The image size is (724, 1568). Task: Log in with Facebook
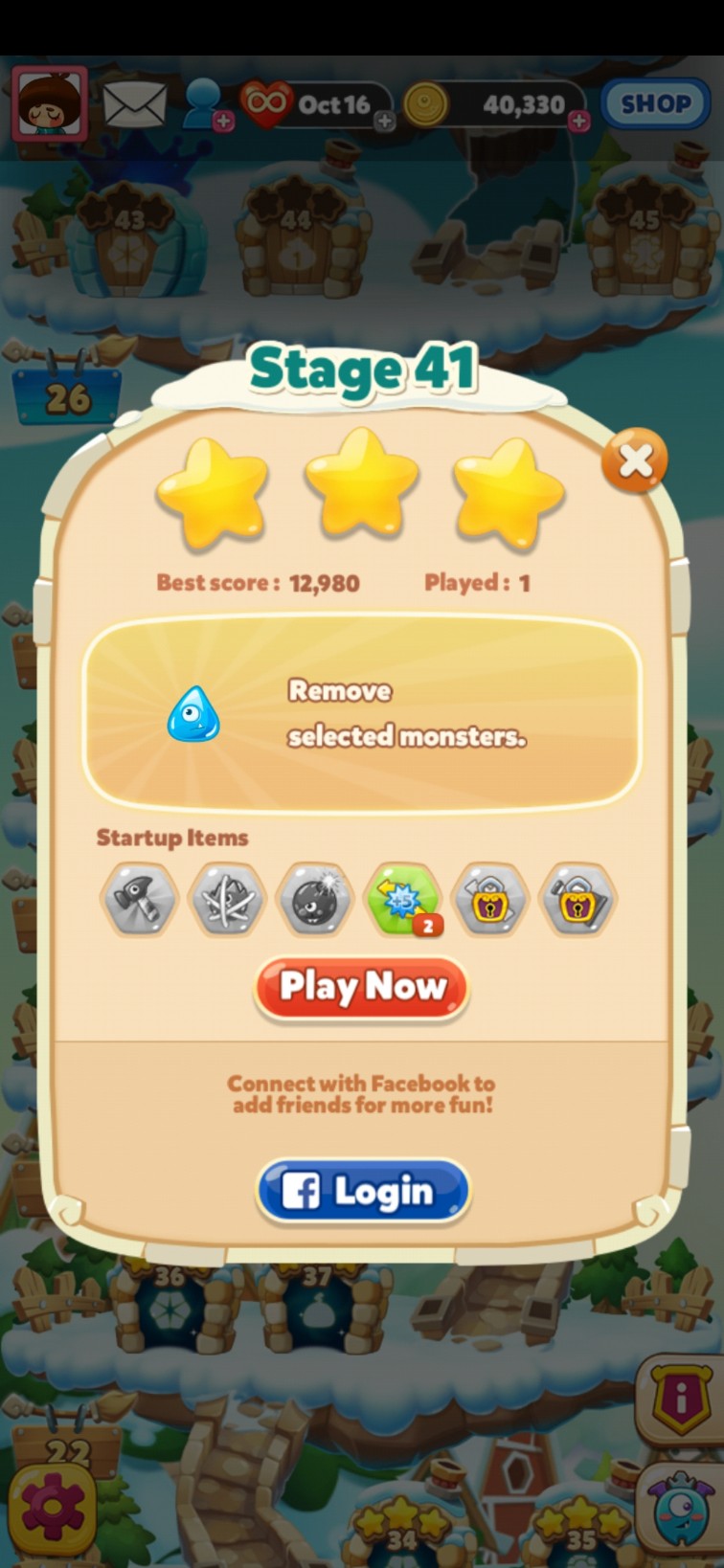[x=363, y=1192]
